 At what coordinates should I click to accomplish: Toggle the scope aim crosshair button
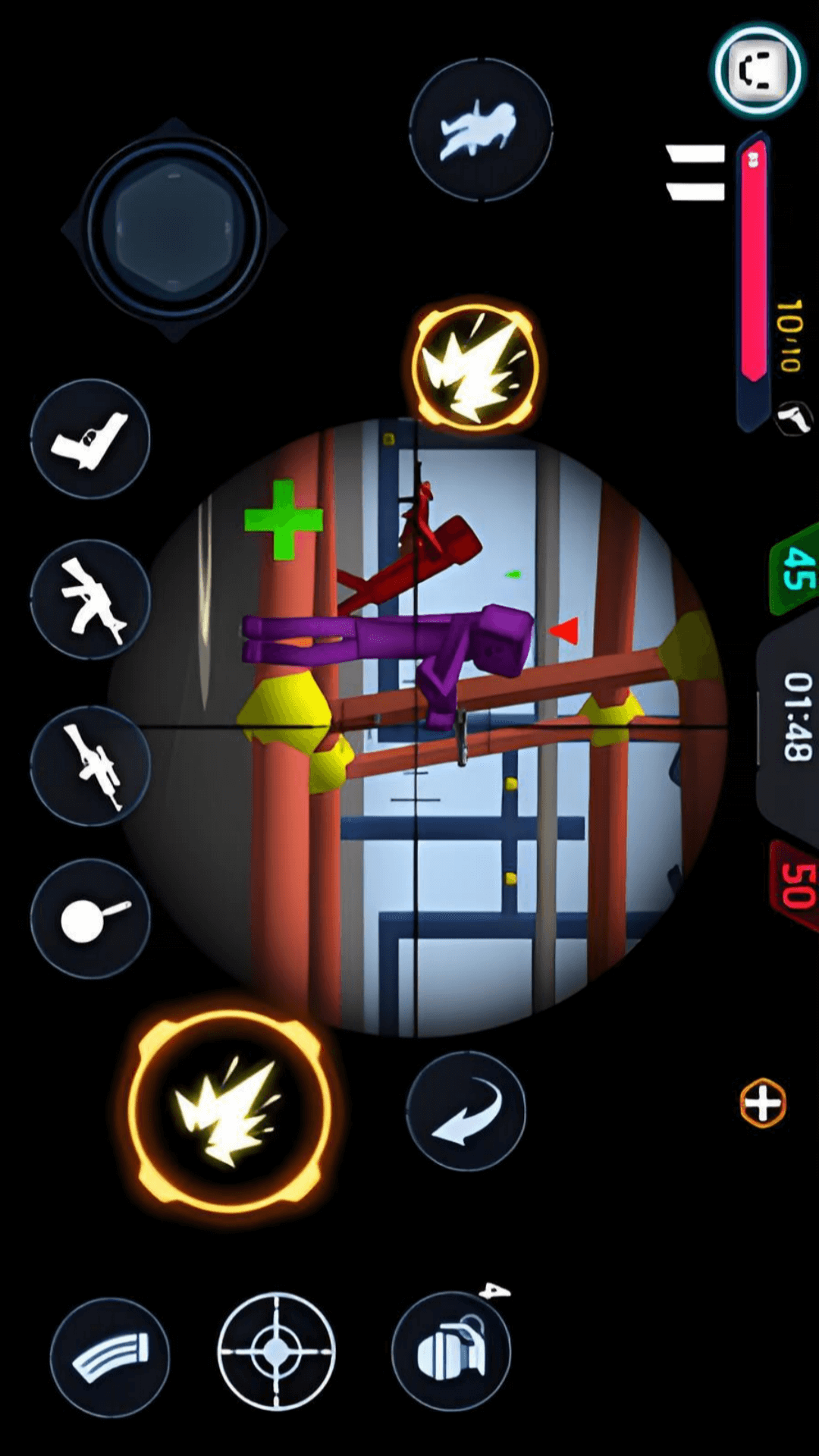coord(276,1352)
